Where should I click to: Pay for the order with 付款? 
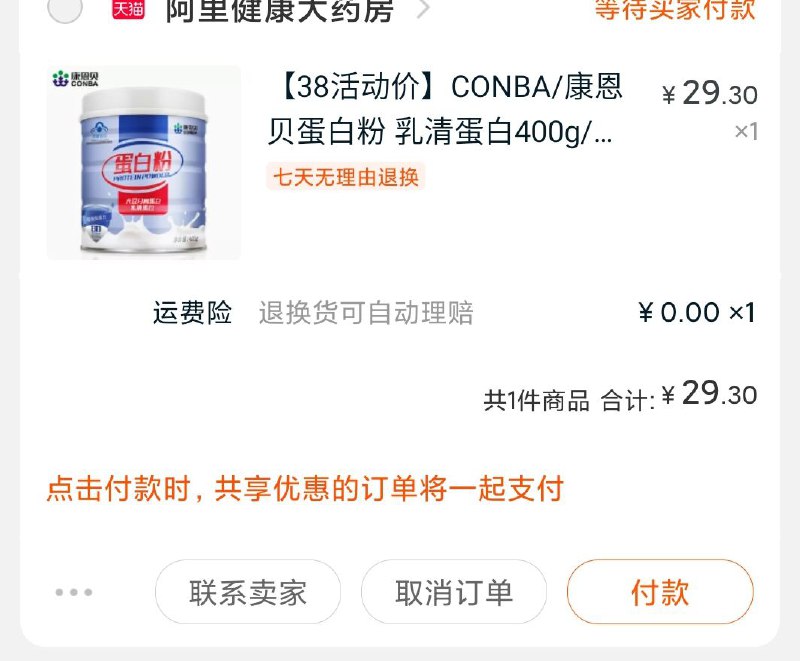pos(659,592)
